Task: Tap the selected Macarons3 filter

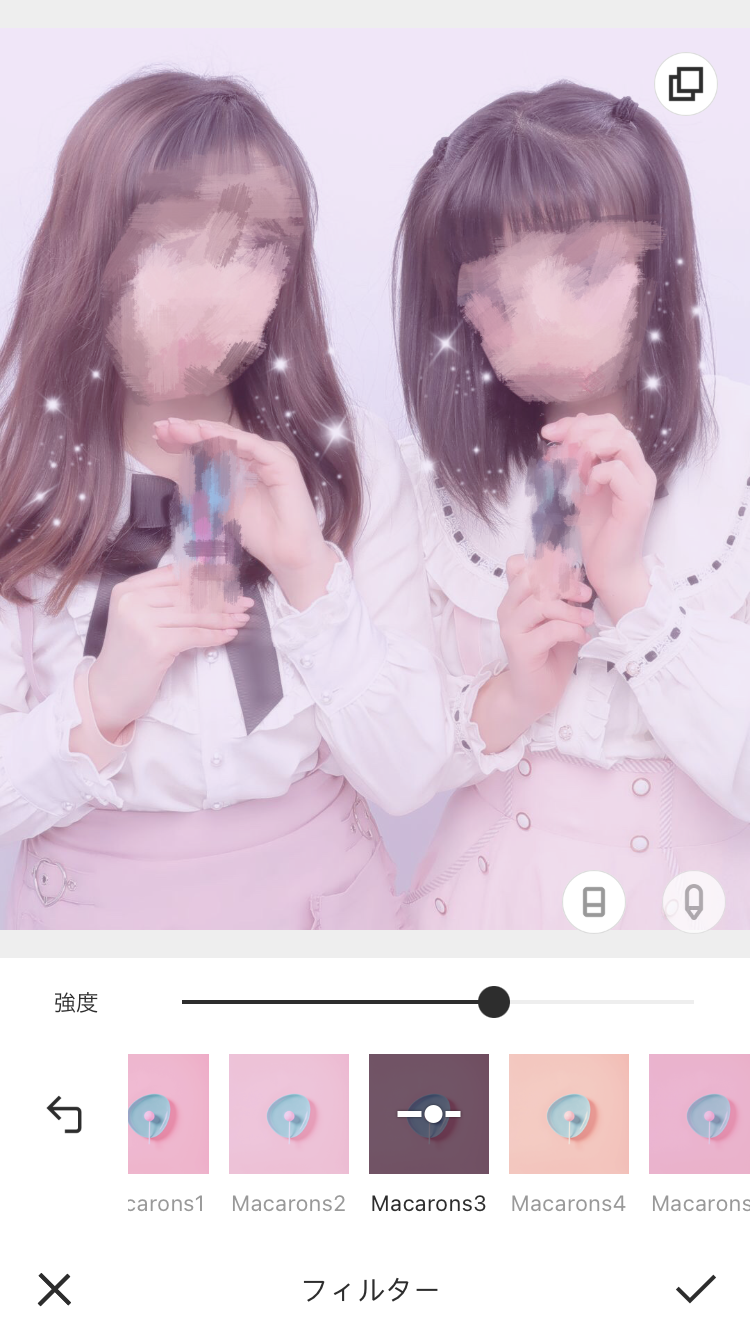Action: click(x=429, y=1114)
